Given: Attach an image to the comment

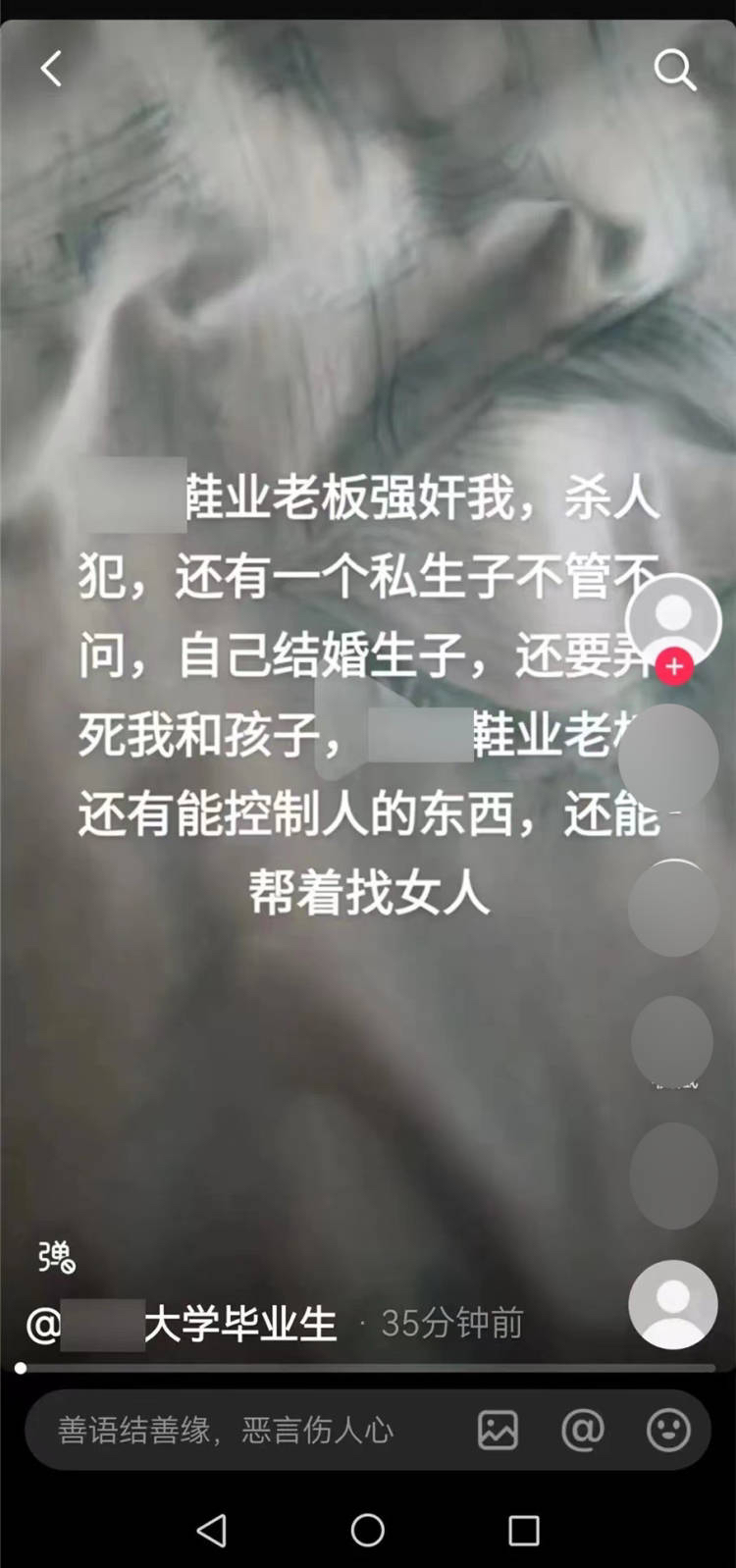Looking at the screenshot, I should pos(498,1430).
